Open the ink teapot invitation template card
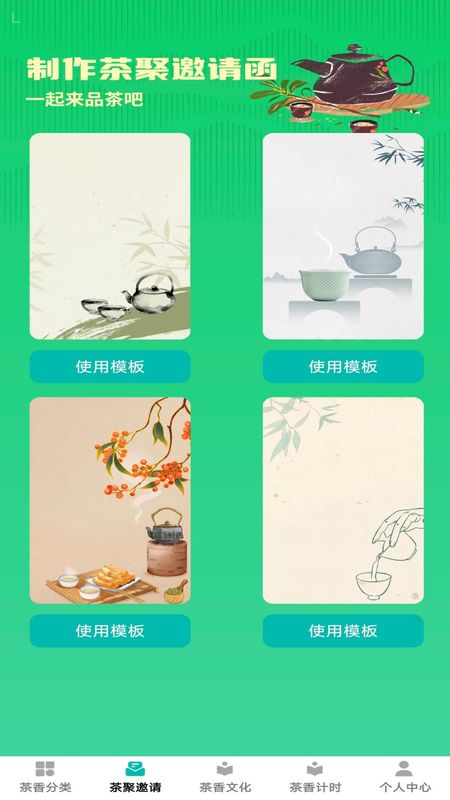Viewport: 450px width, 800px height. (x=110, y=236)
